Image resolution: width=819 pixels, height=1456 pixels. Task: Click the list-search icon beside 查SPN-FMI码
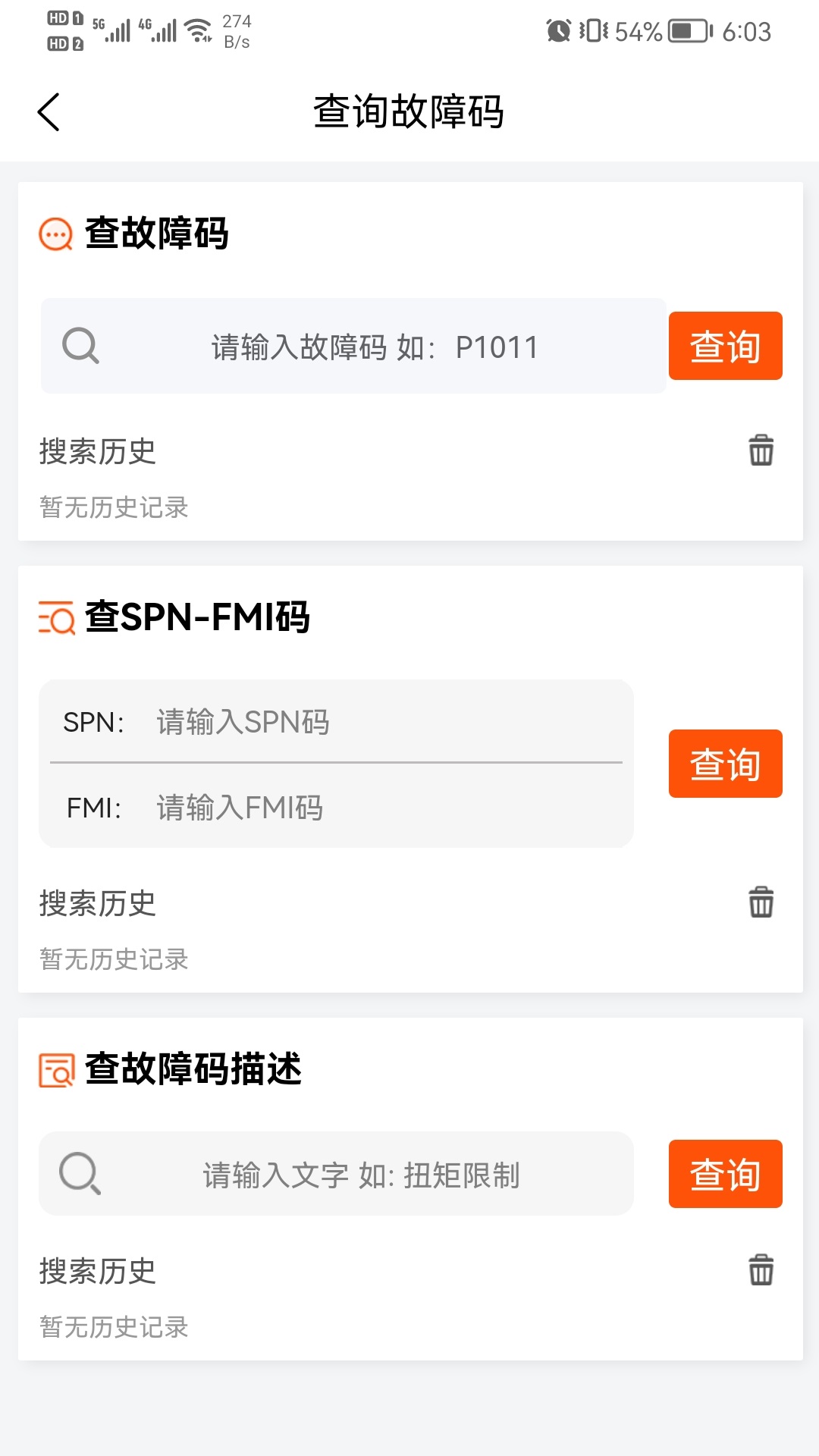click(55, 618)
